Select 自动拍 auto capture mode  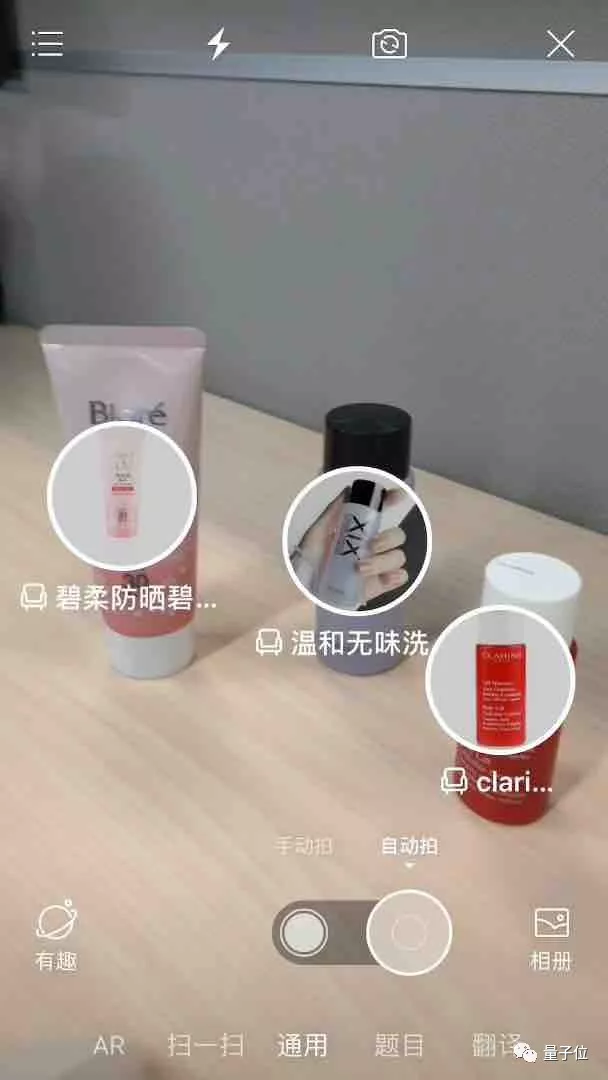point(409,846)
